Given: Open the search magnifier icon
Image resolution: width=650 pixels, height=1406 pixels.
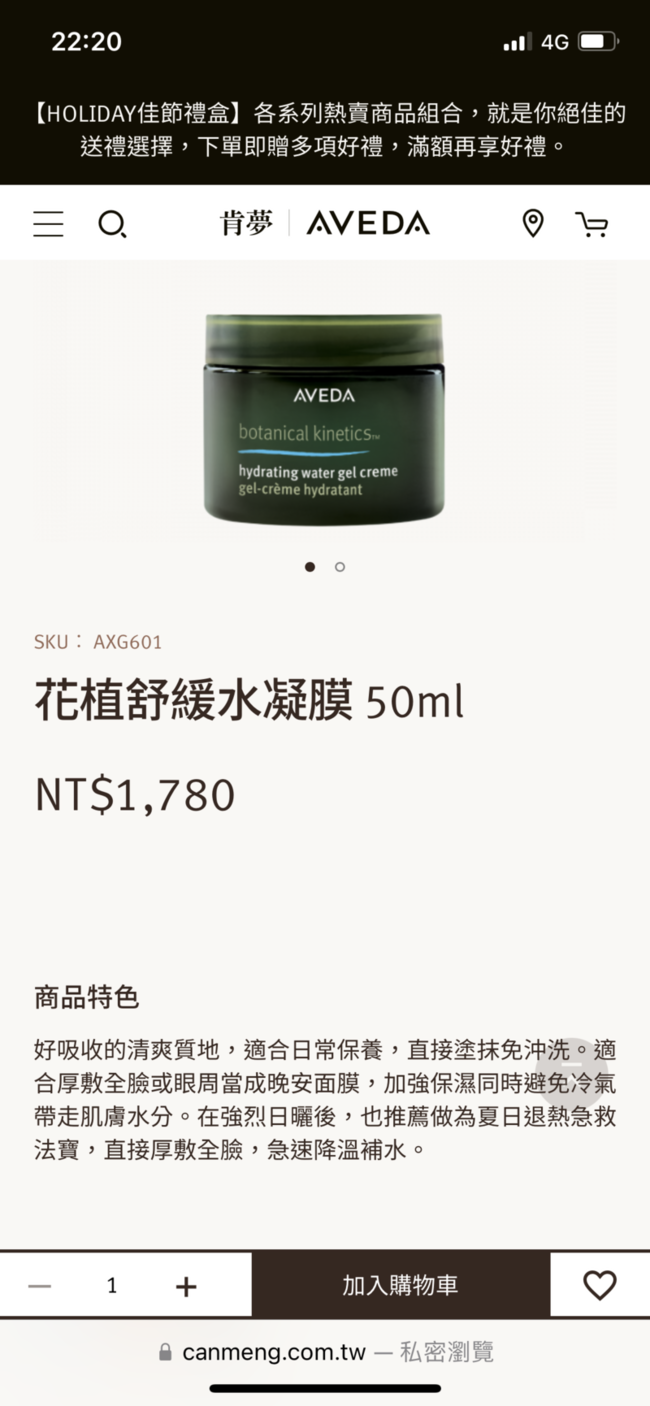Looking at the screenshot, I should pos(112,224).
